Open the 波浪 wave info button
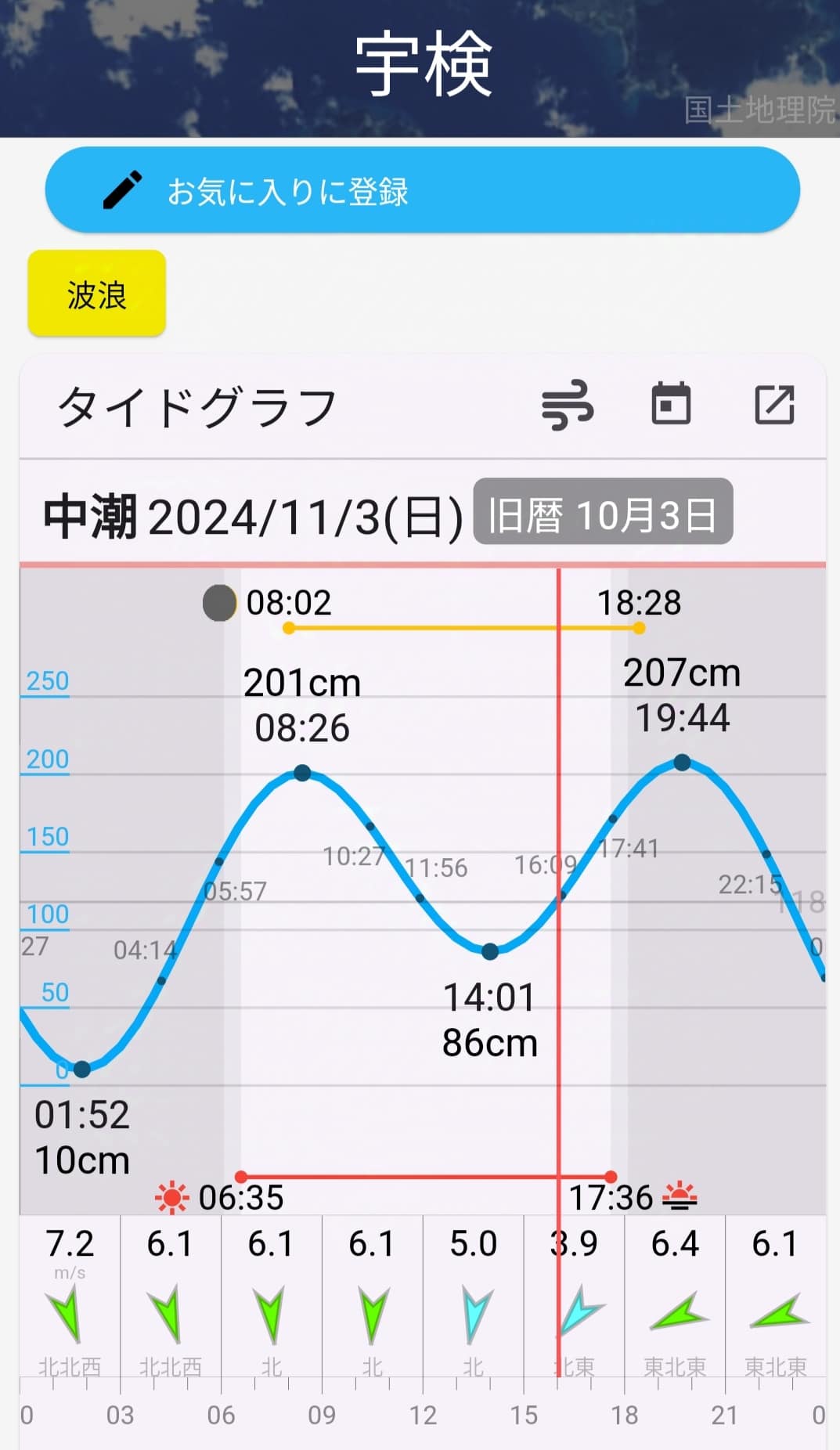The width and height of the screenshot is (840, 1450). 96,294
